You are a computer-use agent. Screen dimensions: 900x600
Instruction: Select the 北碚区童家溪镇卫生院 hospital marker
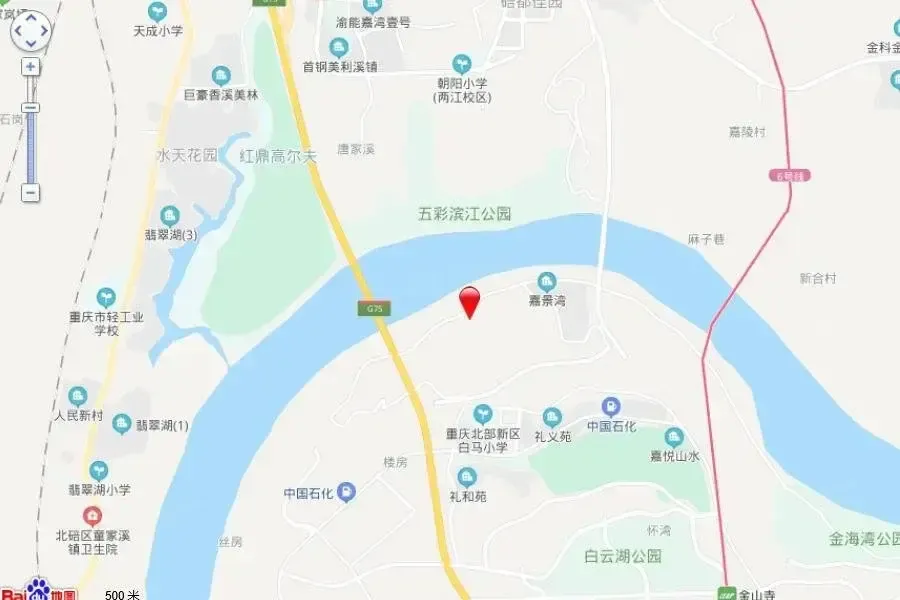pyautogui.click(x=92, y=516)
